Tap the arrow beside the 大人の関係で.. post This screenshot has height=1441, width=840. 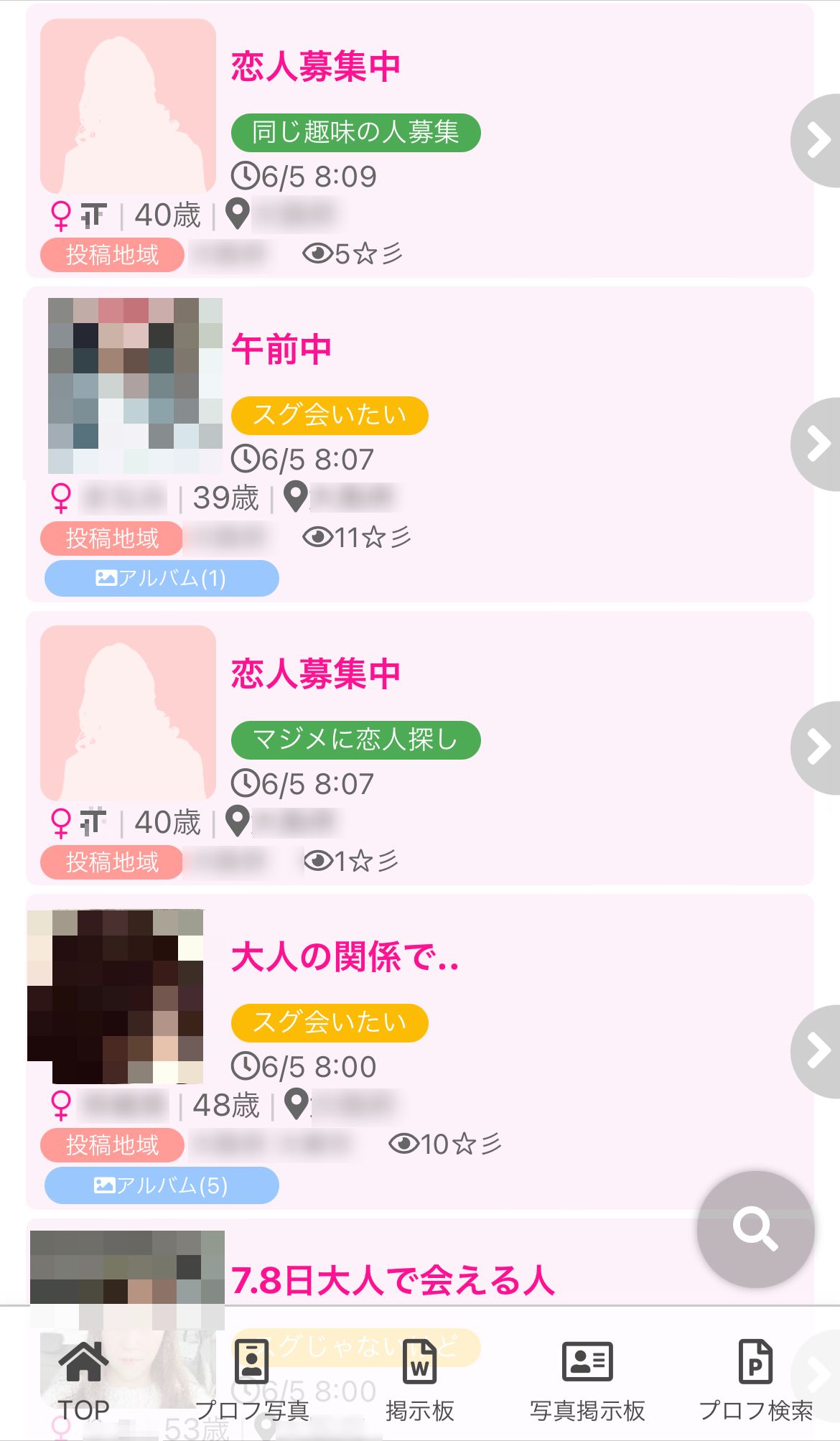[818, 1051]
